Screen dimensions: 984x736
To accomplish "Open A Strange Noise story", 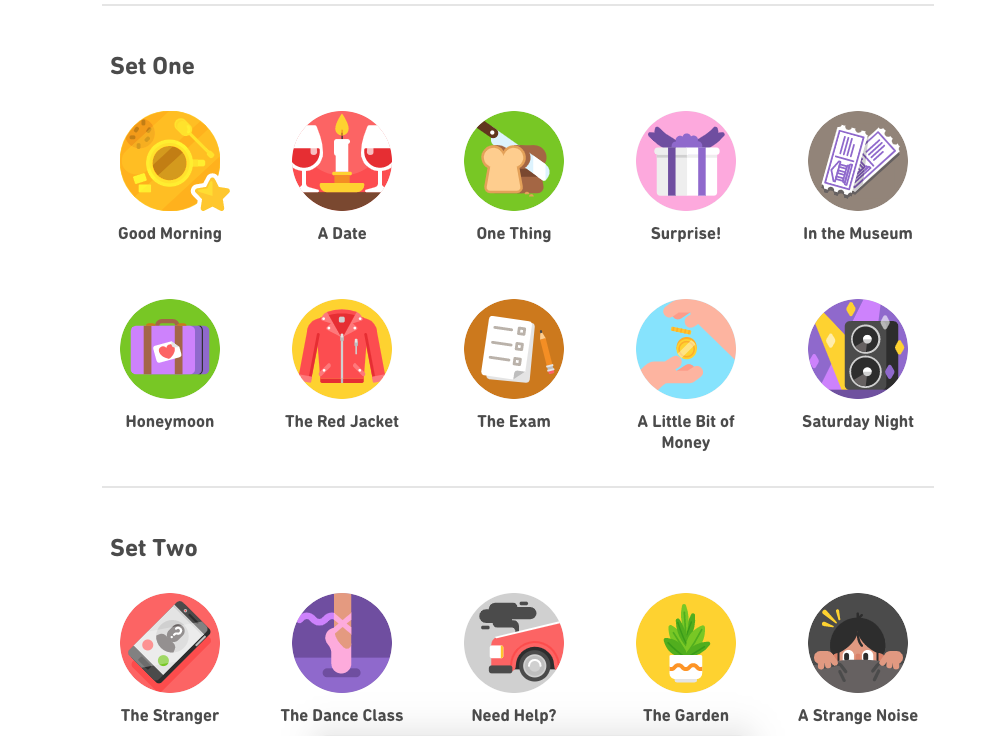I will coord(858,643).
